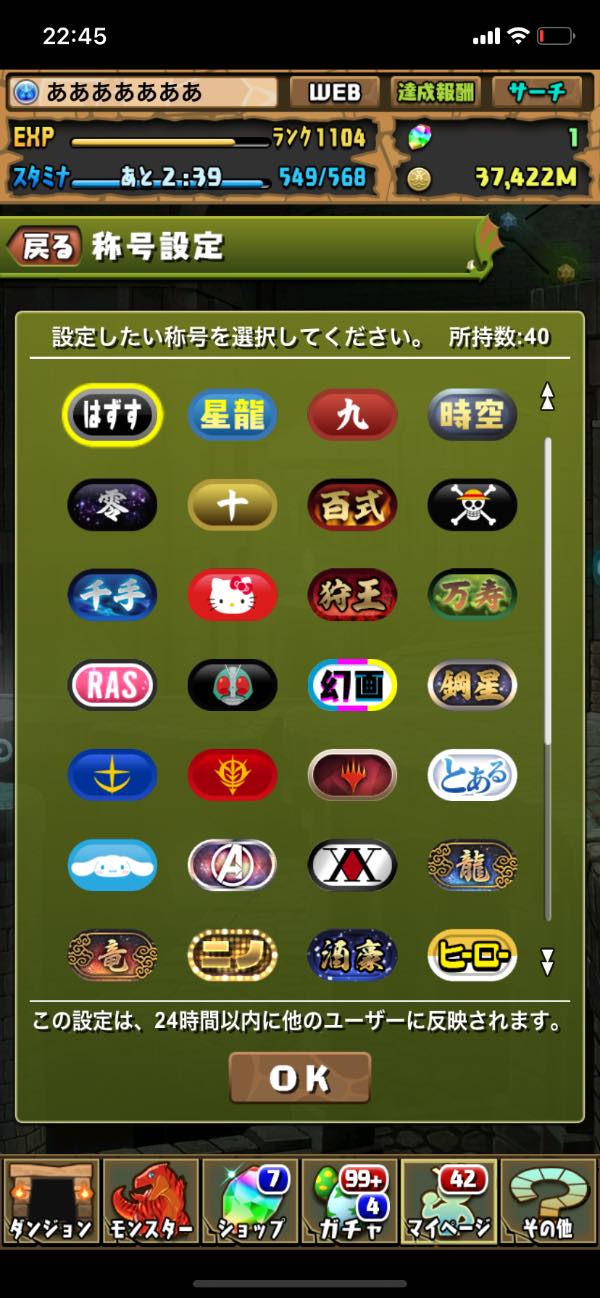
Task: Pick the 時空 title badge
Action: click(472, 415)
